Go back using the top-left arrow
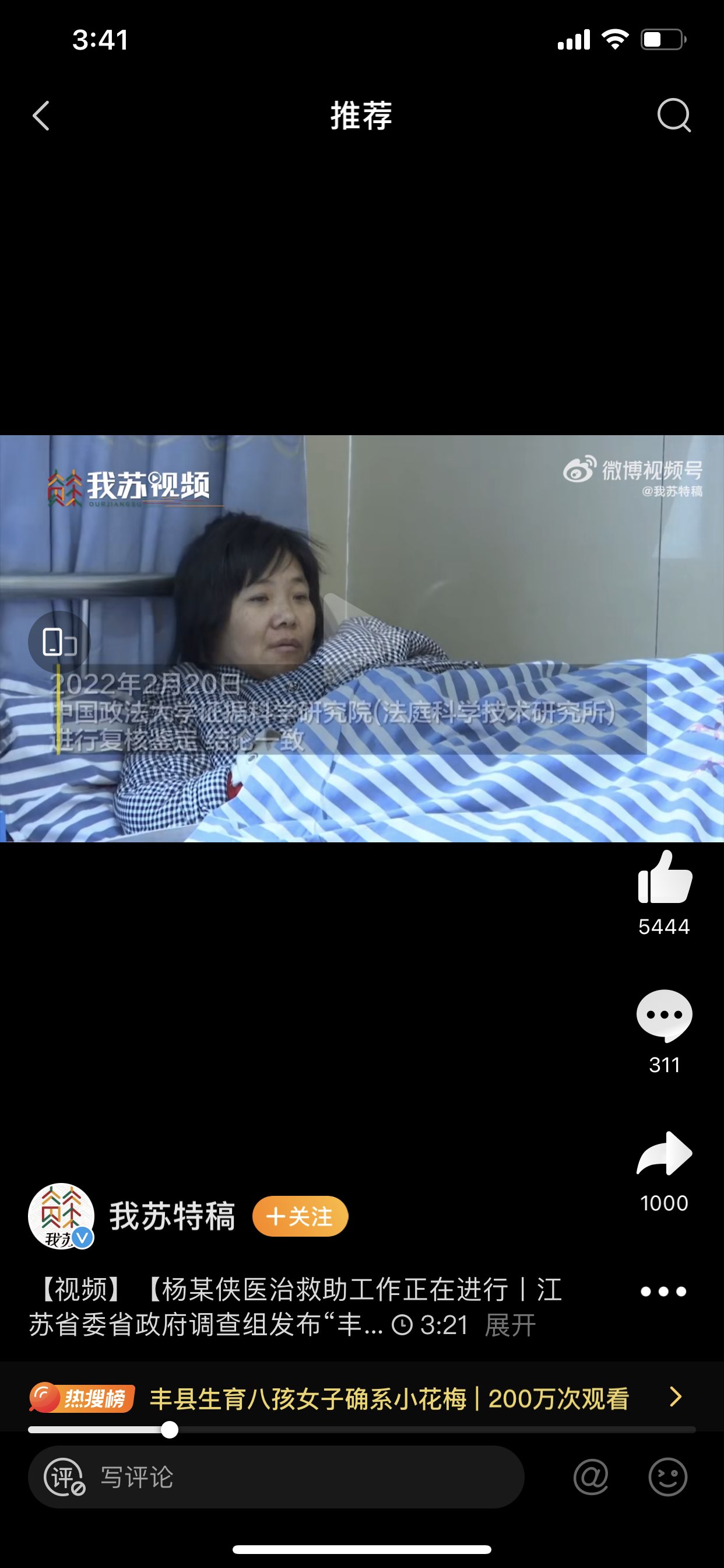Image resolution: width=724 pixels, height=1568 pixels. (41, 116)
